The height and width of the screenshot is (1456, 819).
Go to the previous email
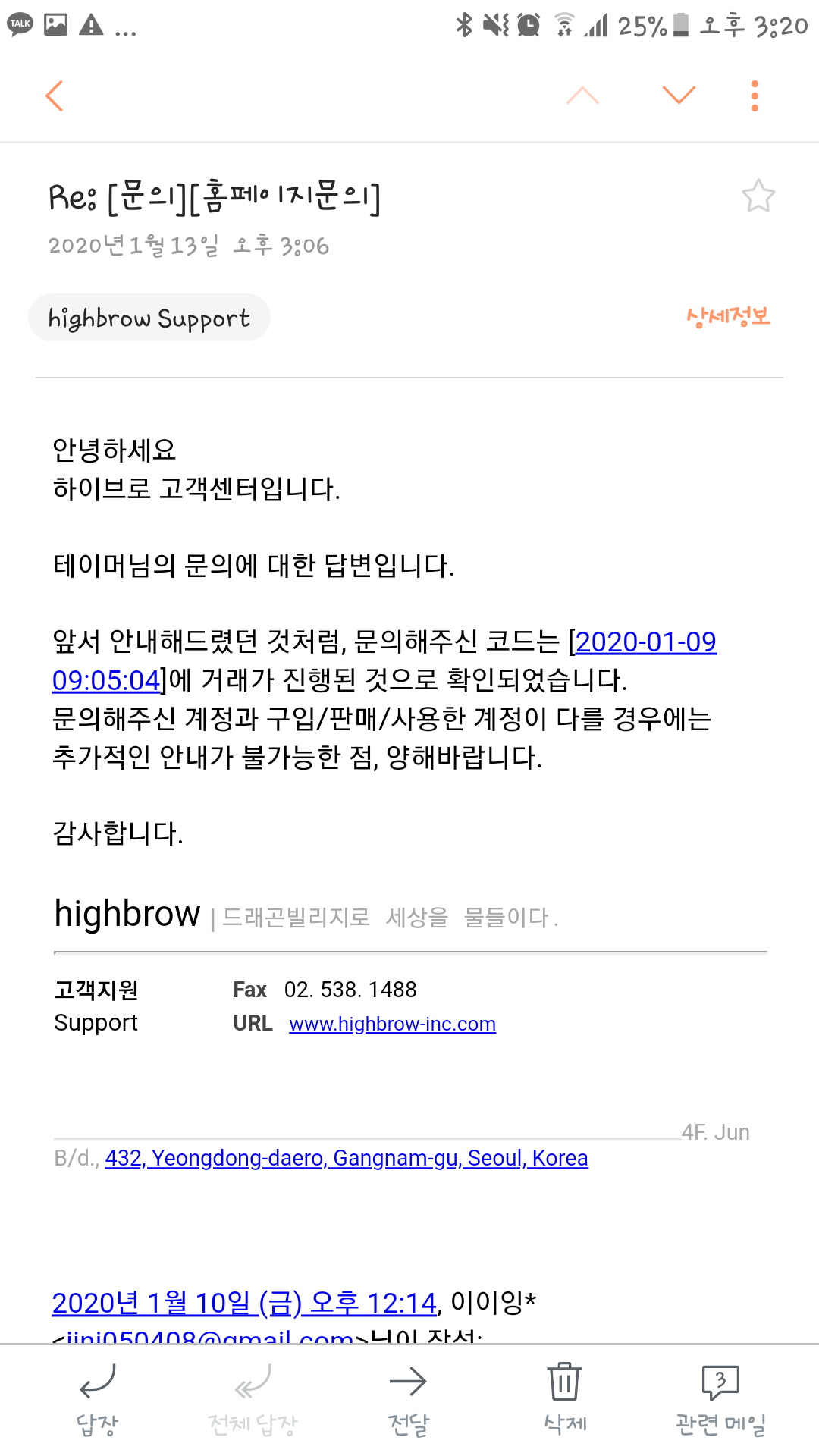pos(582,96)
